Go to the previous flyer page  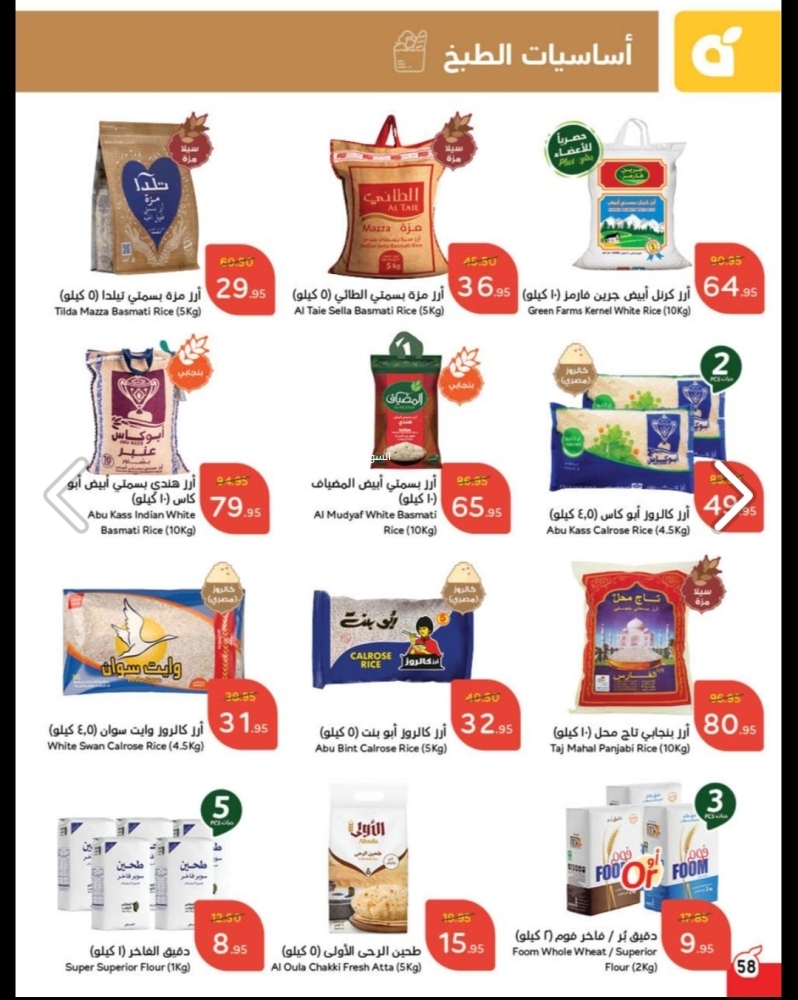point(66,495)
